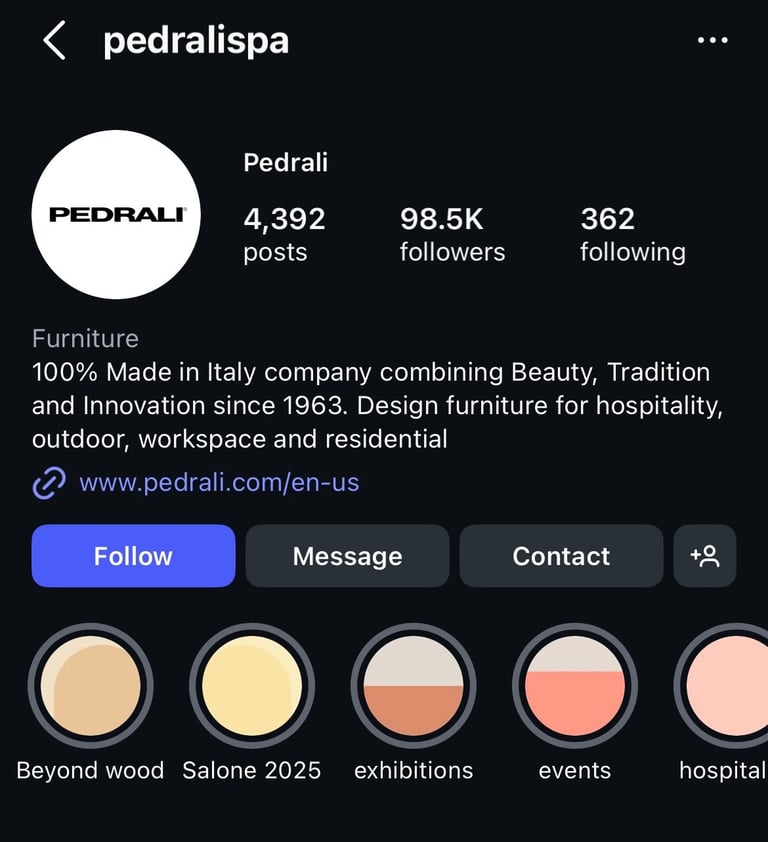The image size is (768, 842).
Task: View the events story highlight
Action: click(574, 687)
